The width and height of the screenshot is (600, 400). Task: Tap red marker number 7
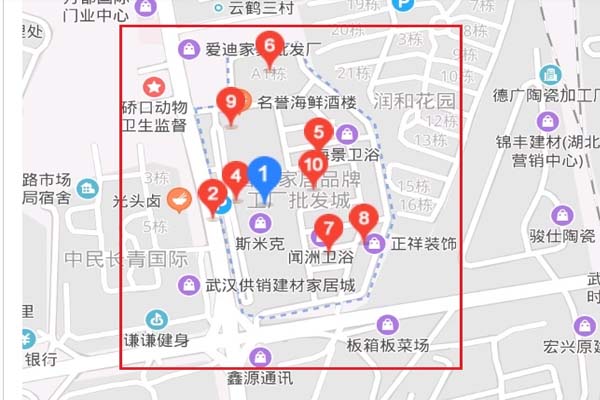click(328, 228)
